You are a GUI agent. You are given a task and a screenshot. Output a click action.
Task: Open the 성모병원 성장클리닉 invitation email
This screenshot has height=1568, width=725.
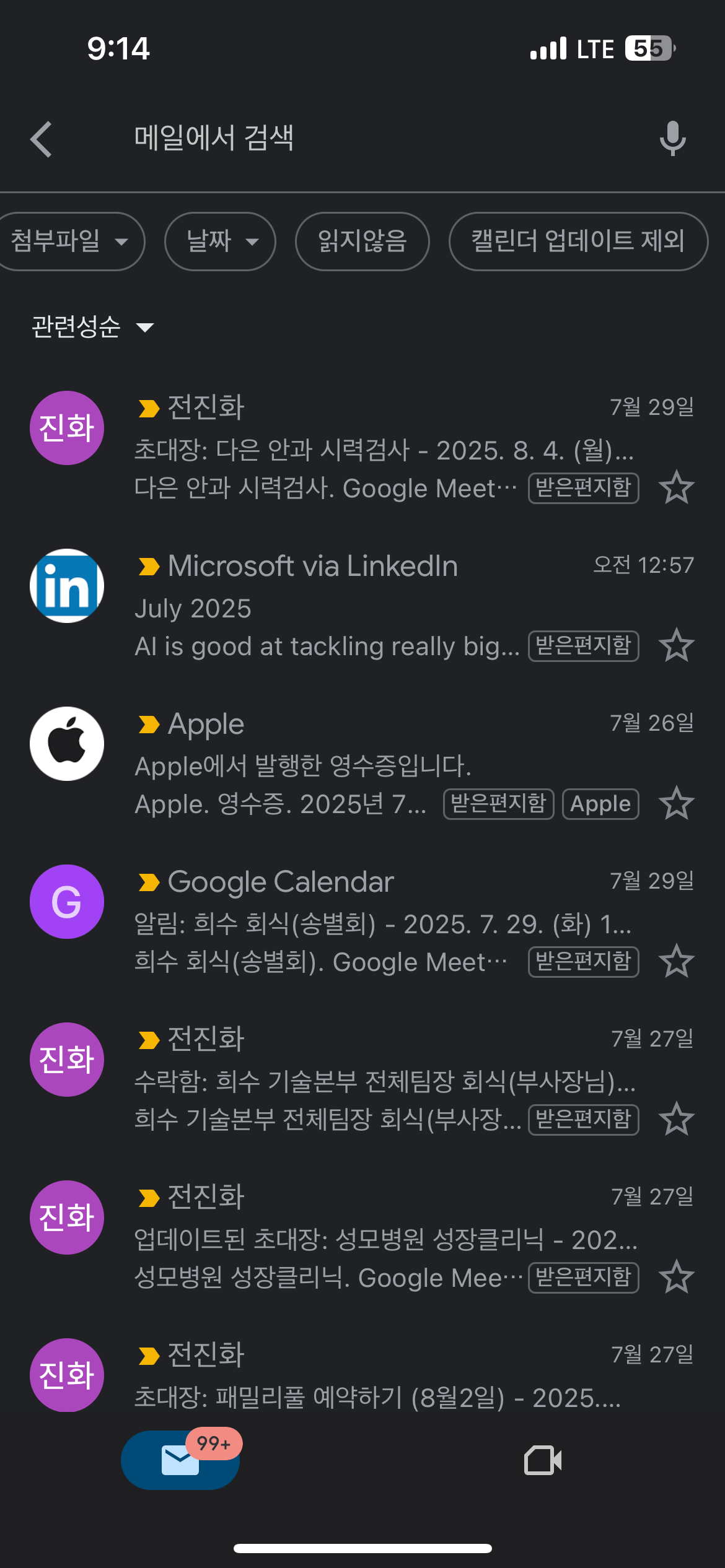pos(362,1237)
